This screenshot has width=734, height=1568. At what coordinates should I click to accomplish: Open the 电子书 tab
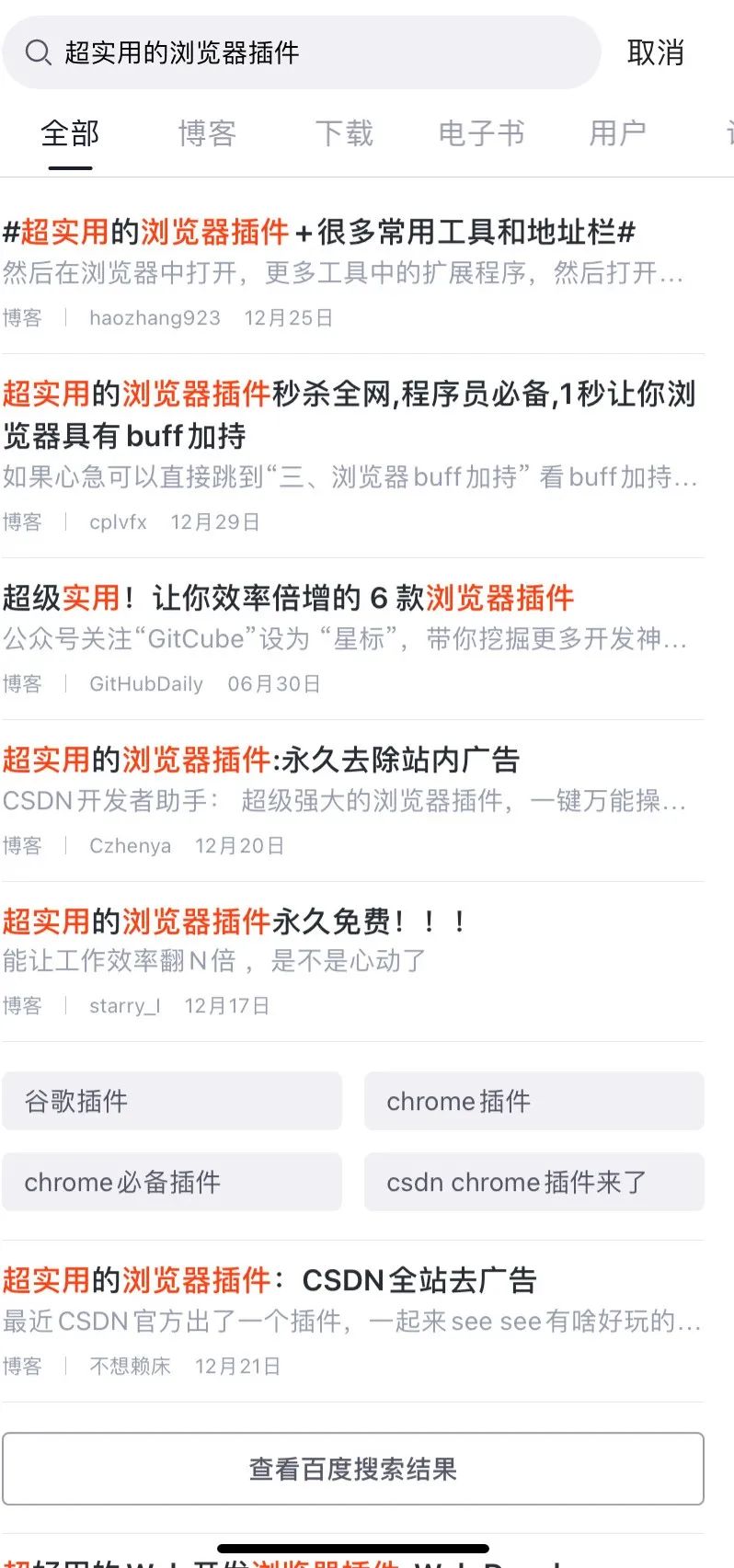click(x=480, y=134)
